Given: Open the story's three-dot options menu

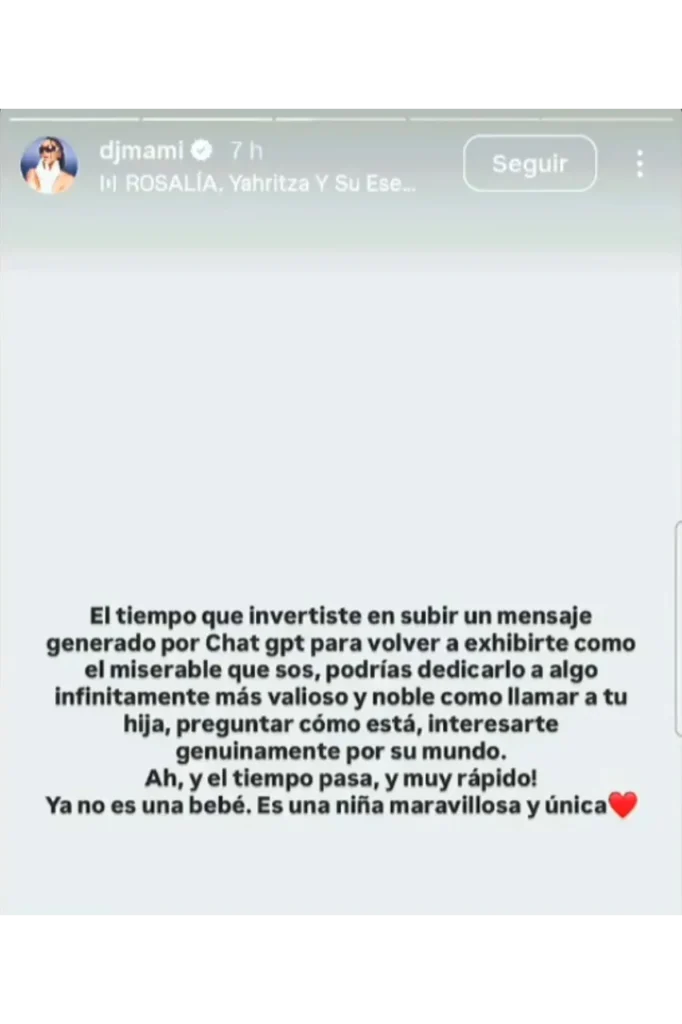Looking at the screenshot, I should 639,164.
